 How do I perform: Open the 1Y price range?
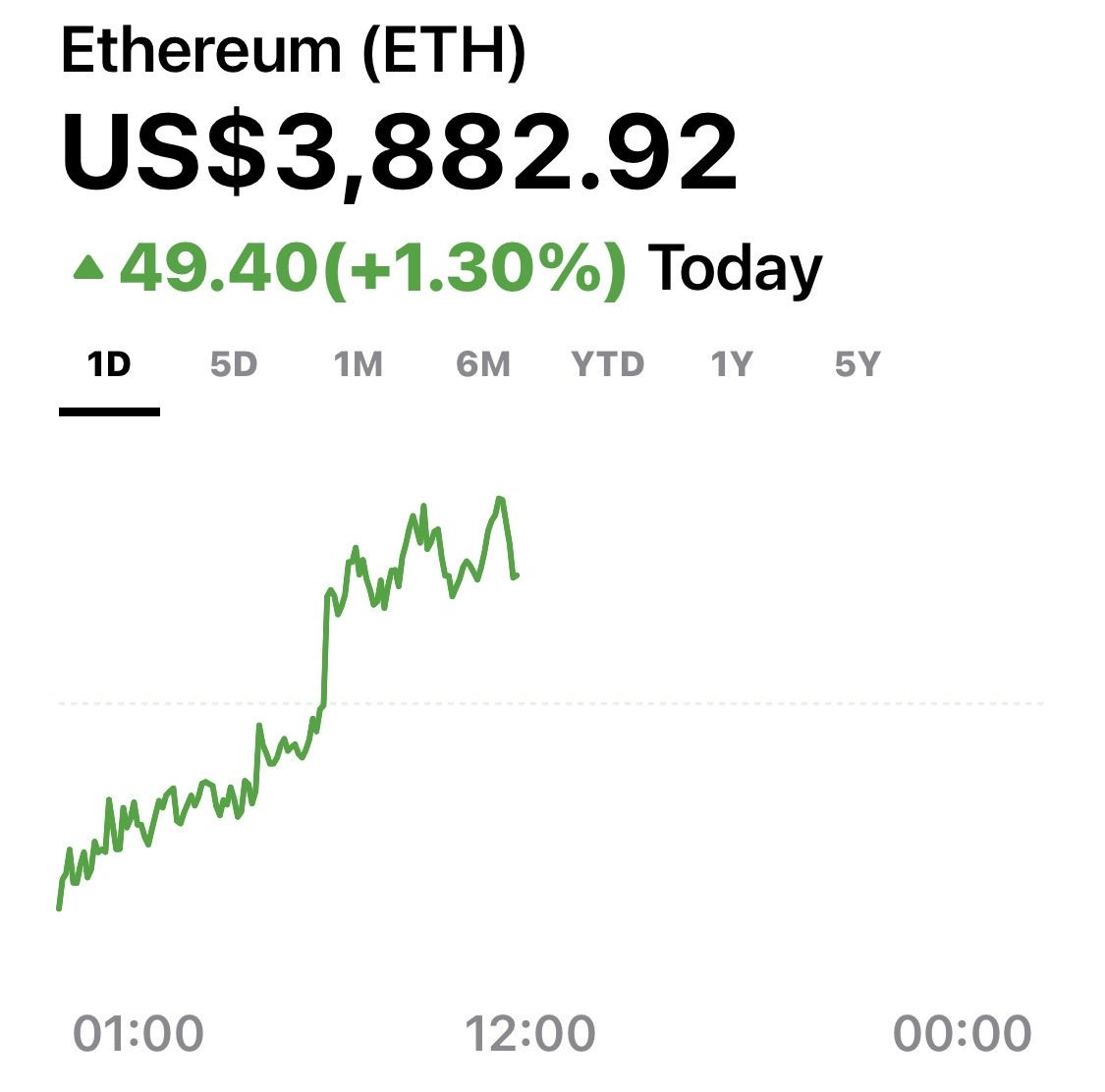click(x=732, y=364)
